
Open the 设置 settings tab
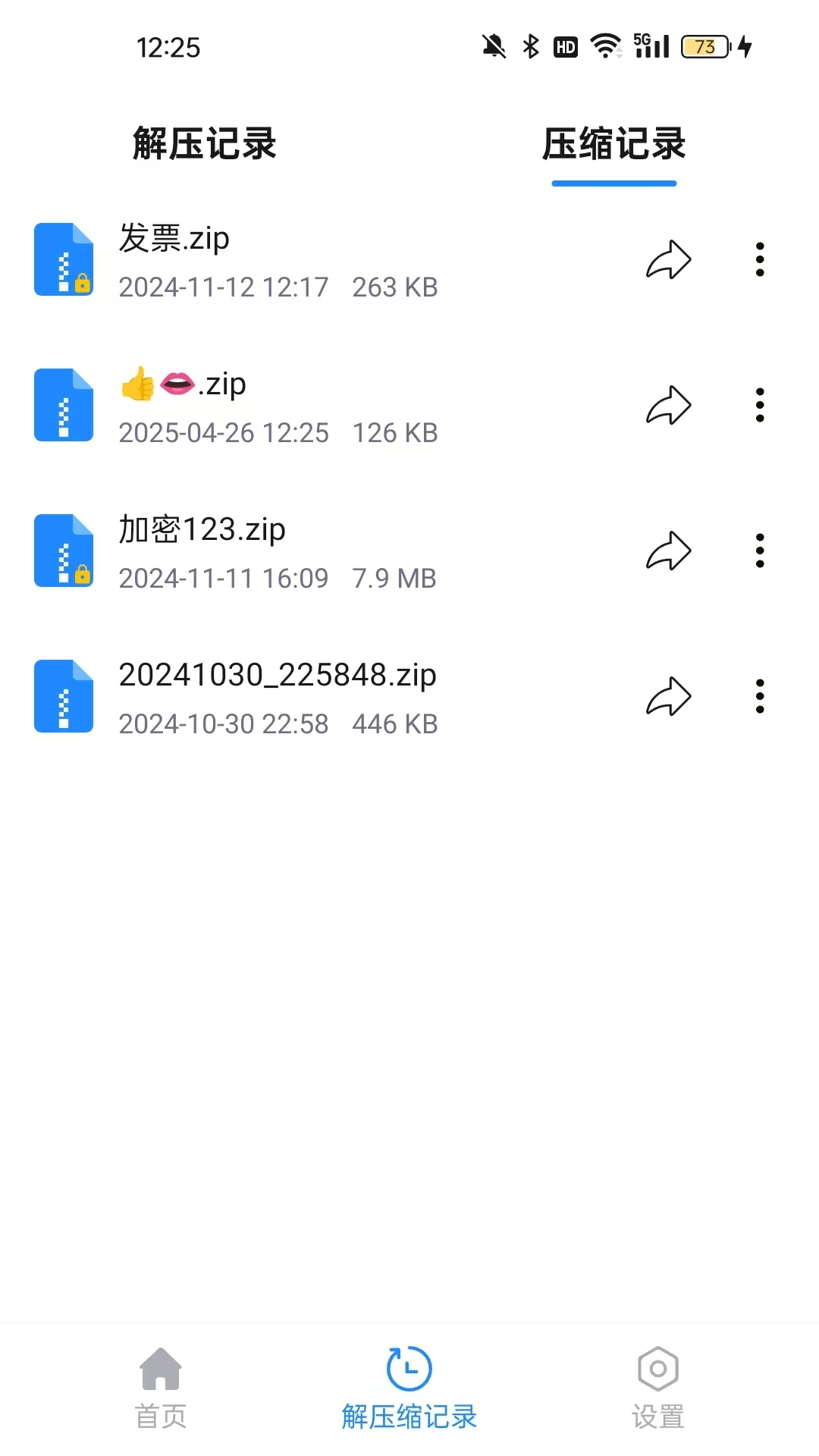pos(657,1387)
